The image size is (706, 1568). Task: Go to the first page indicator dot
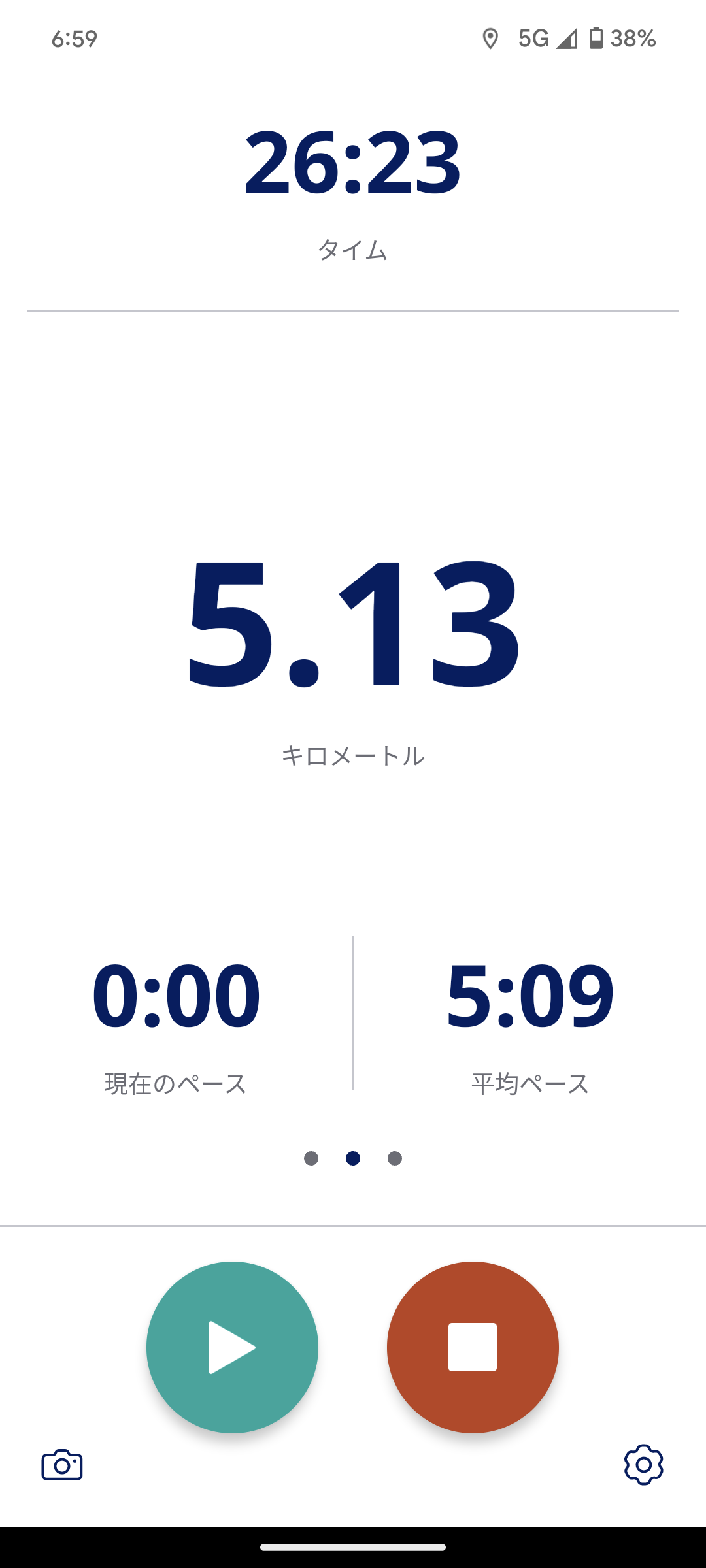311,1158
